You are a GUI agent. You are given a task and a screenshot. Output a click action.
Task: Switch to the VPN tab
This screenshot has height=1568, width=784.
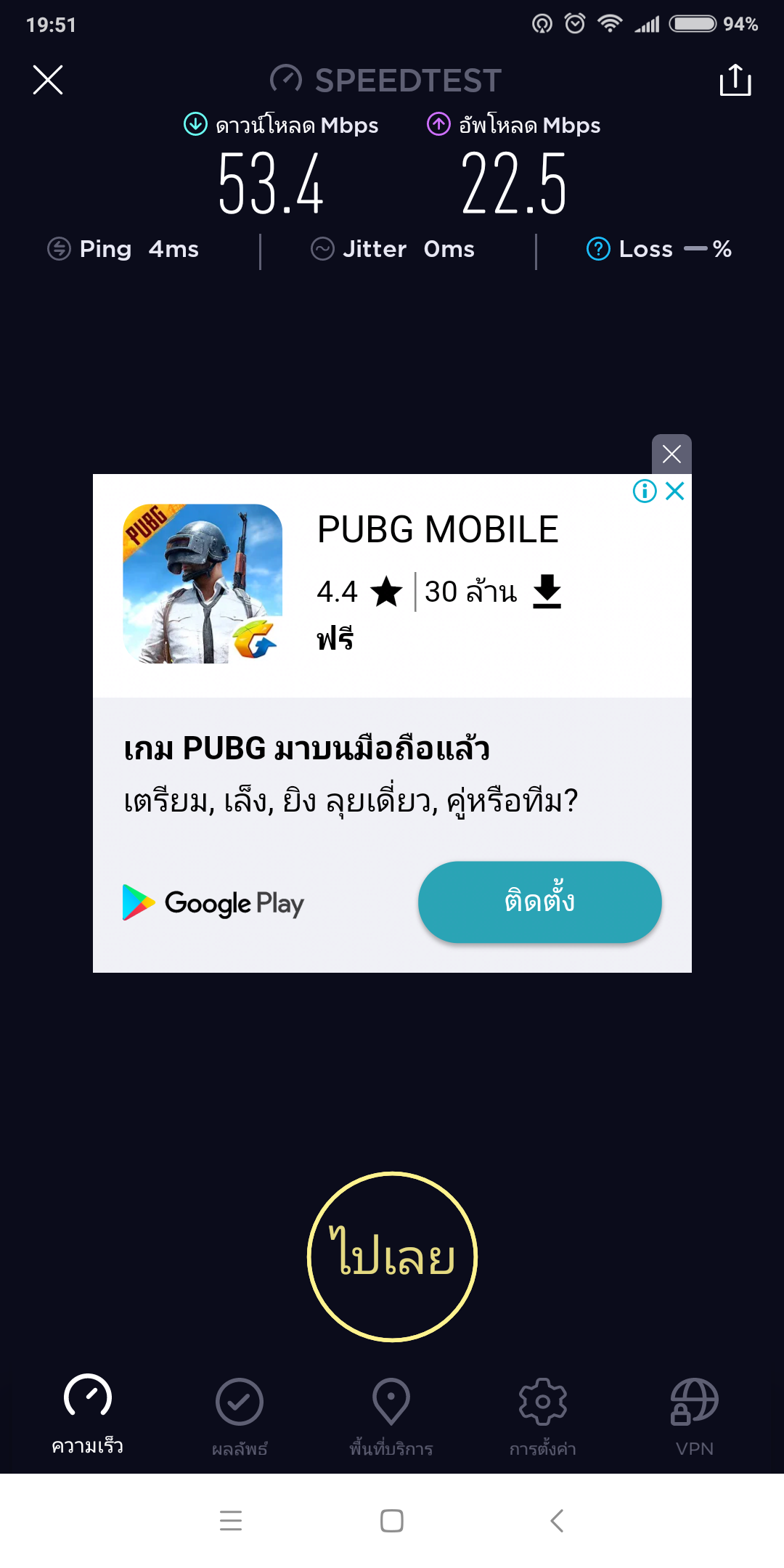tap(695, 1417)
